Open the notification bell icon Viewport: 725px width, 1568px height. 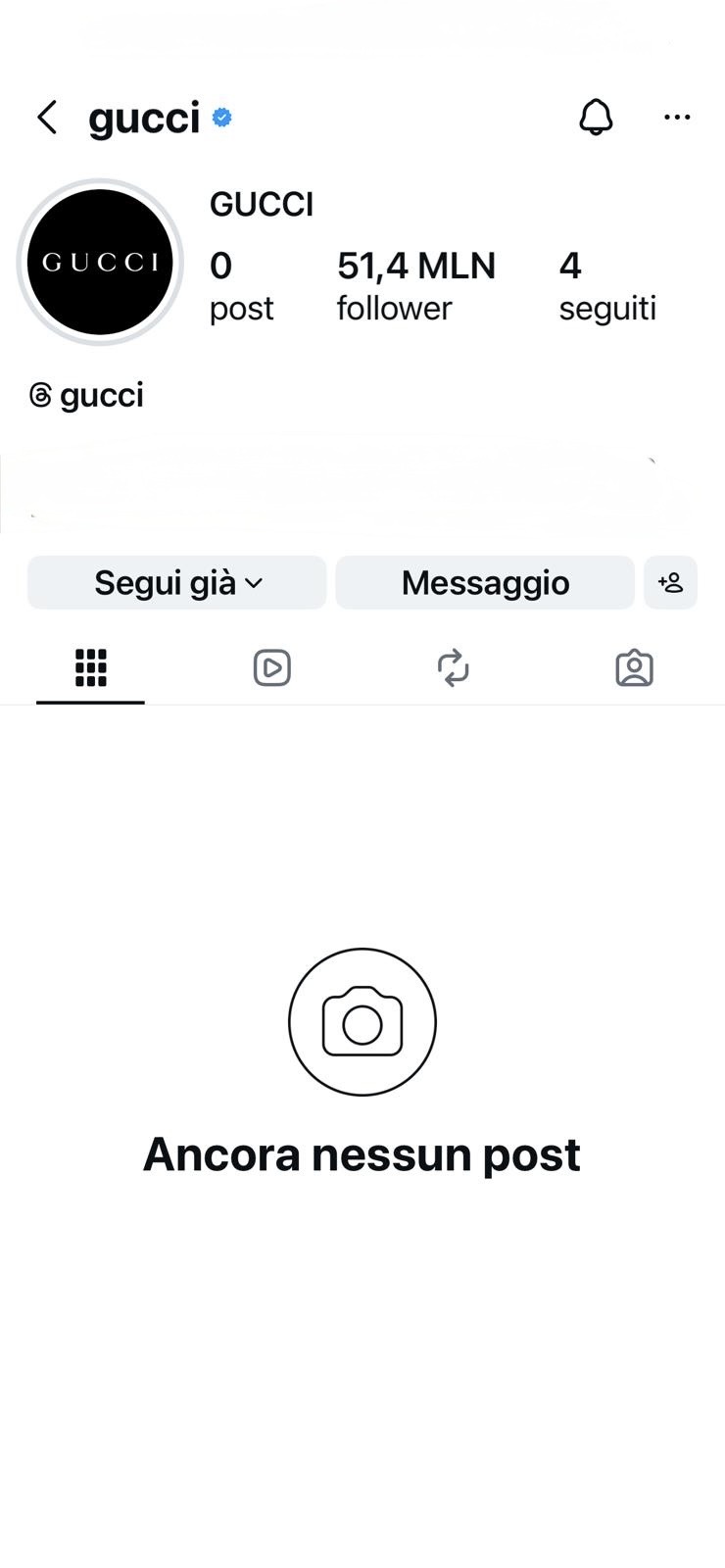click(x=596, y=117)
